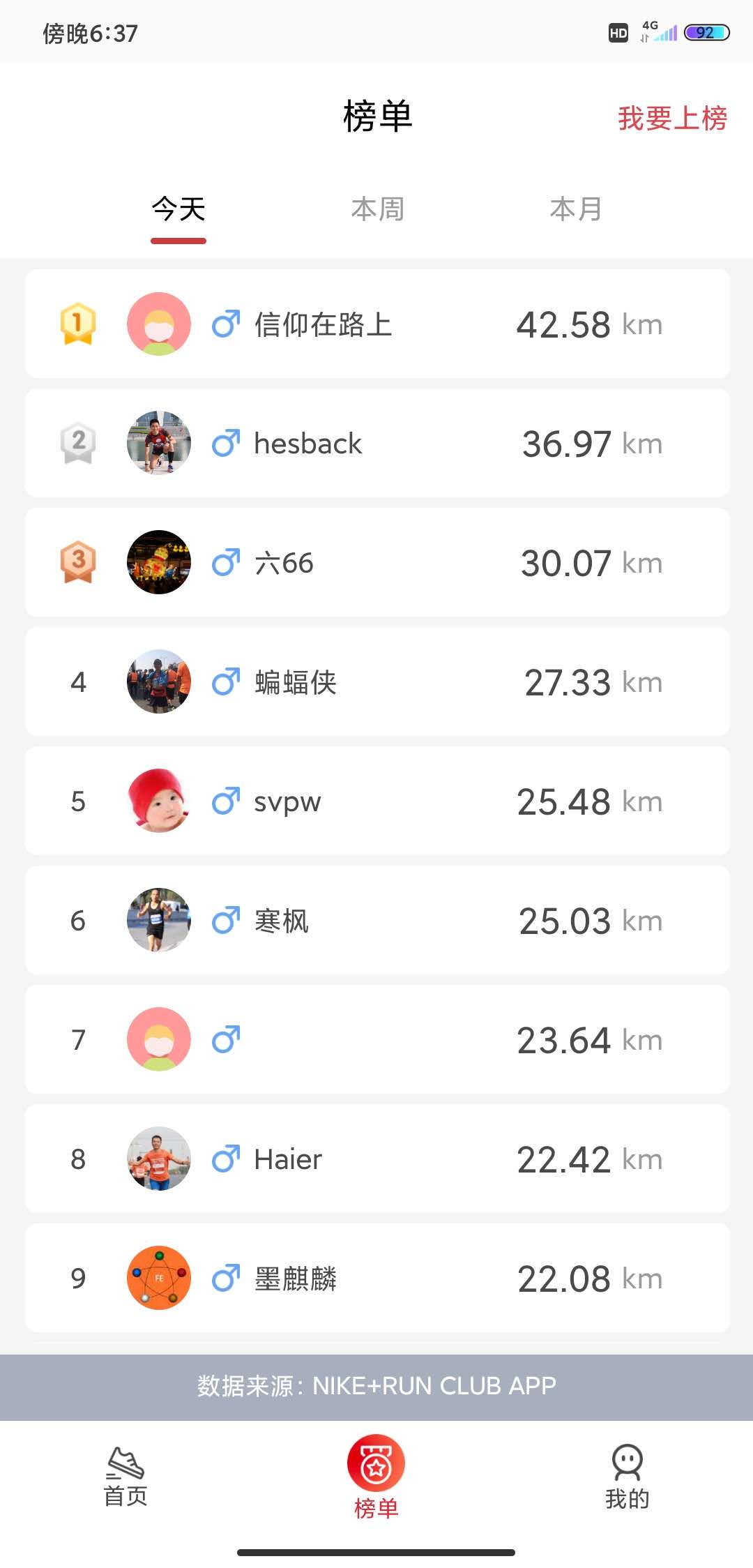
Task: View Haier's ranking entry
Action: click(377, 1159)
